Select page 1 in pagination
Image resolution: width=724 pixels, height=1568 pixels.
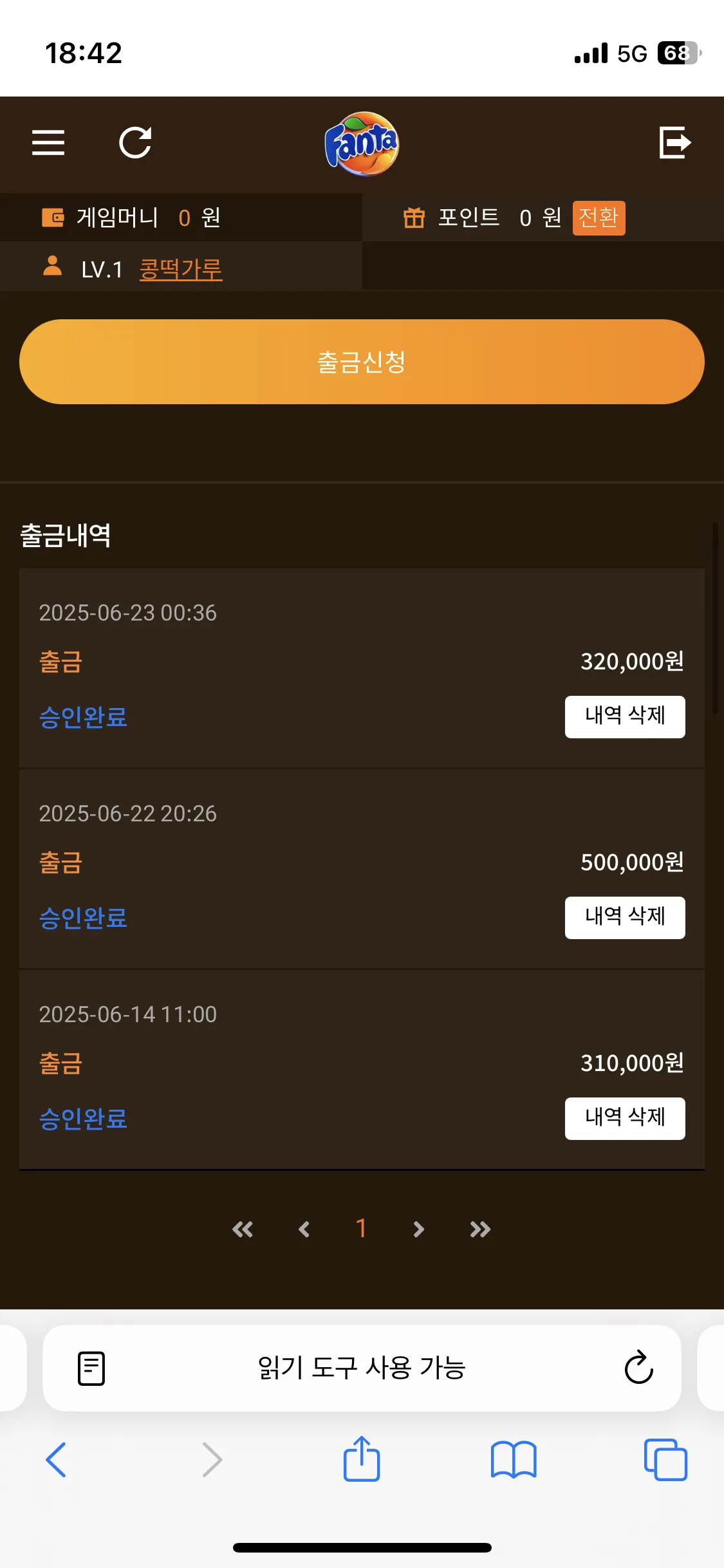pos(361,1228)
